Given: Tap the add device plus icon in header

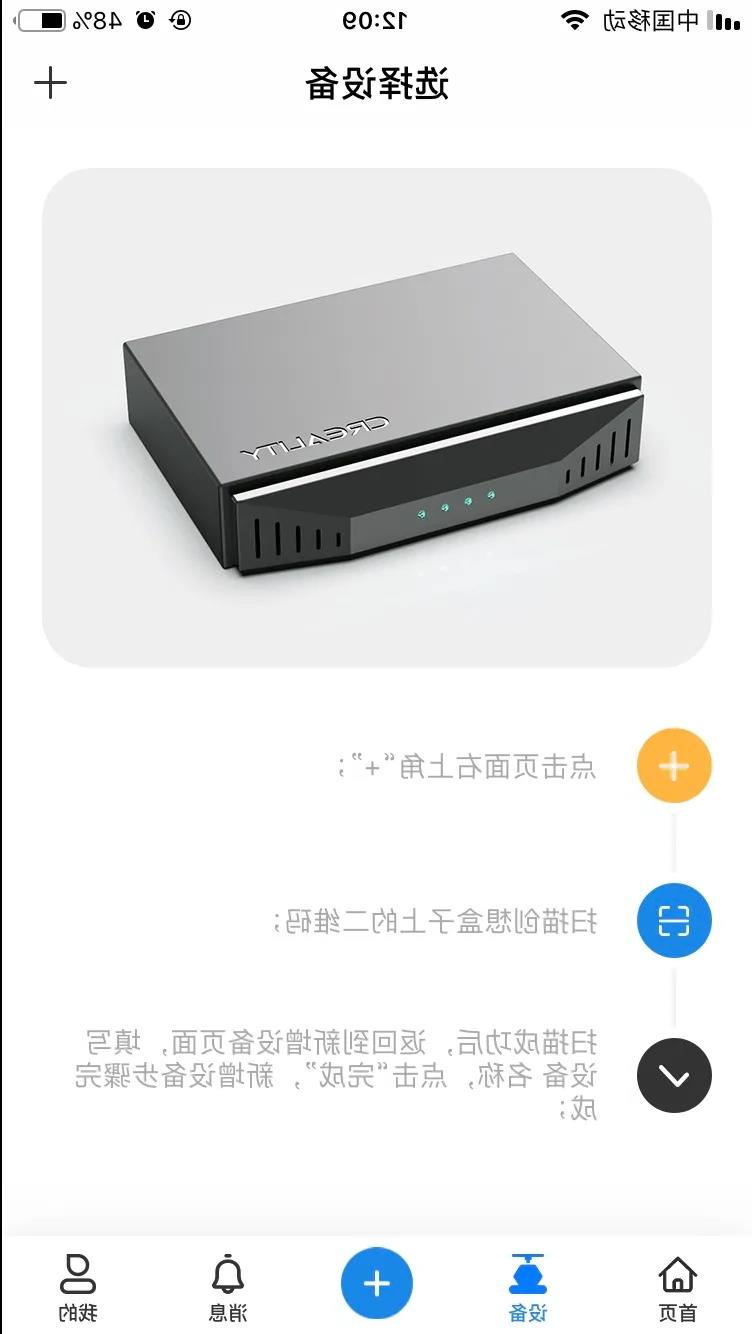Looking at the screenshot, I should coord(50,83).
